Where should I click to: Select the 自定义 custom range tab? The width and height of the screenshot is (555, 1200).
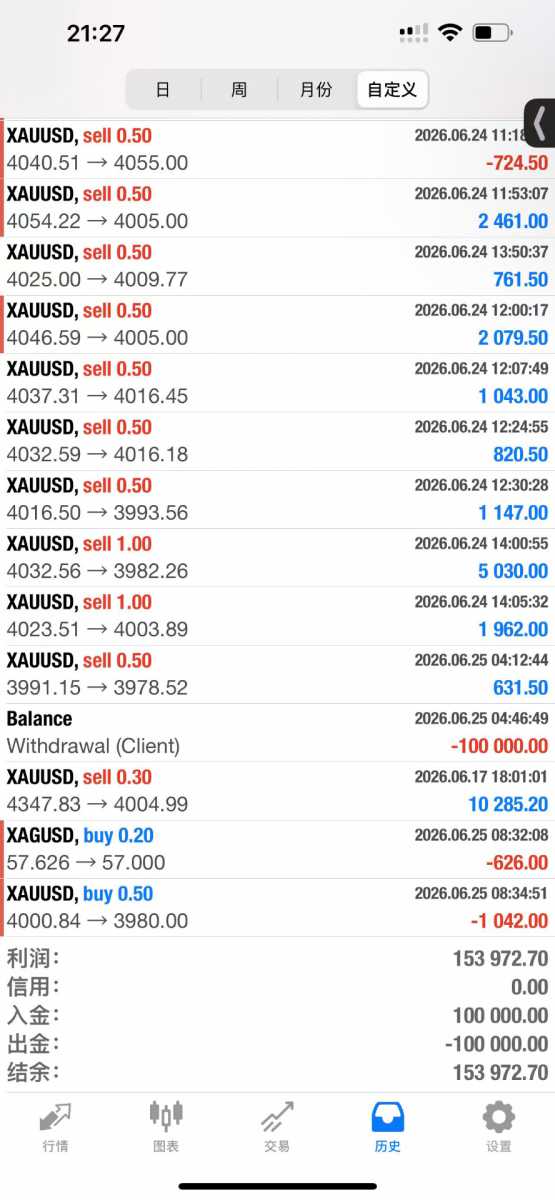click(392, 89)
